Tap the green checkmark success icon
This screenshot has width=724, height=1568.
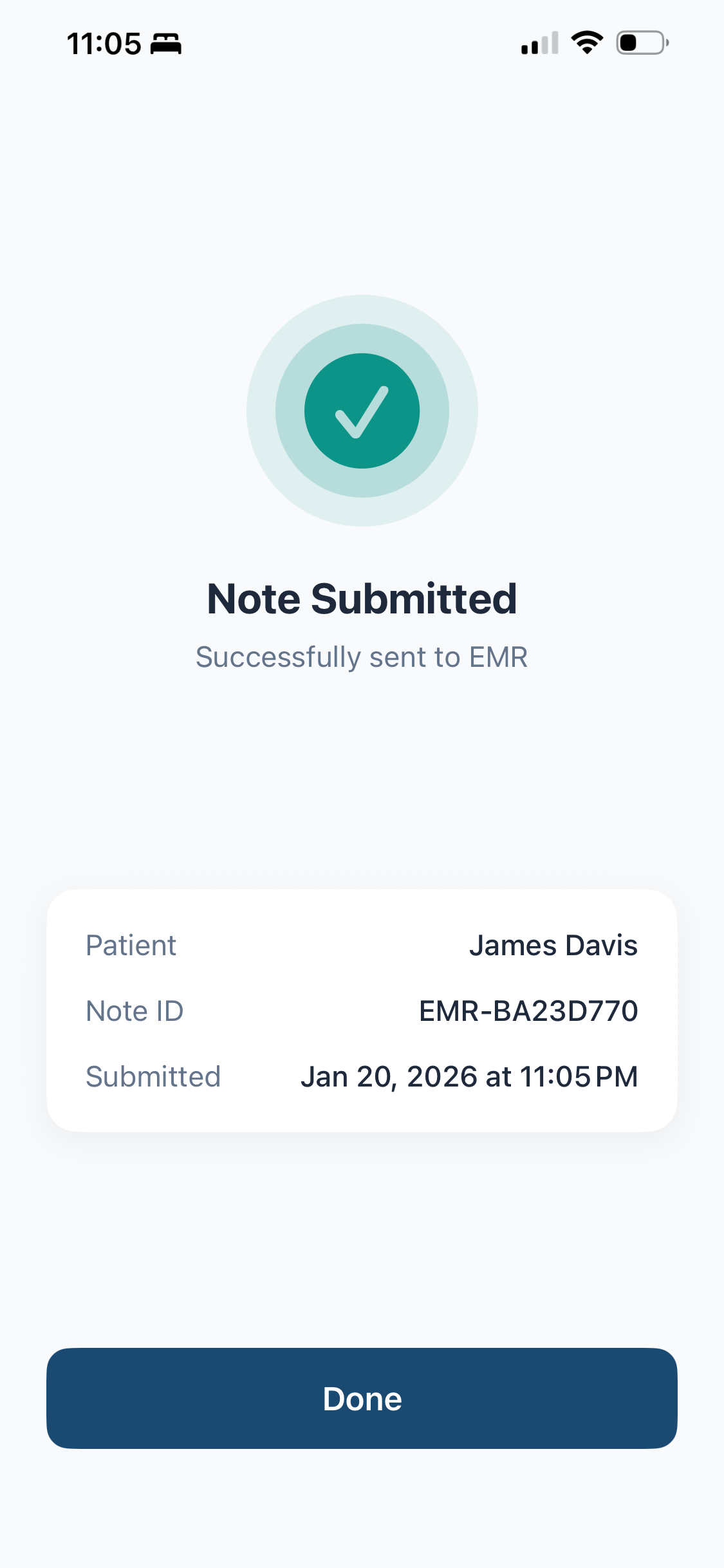[x=362, y=412]
